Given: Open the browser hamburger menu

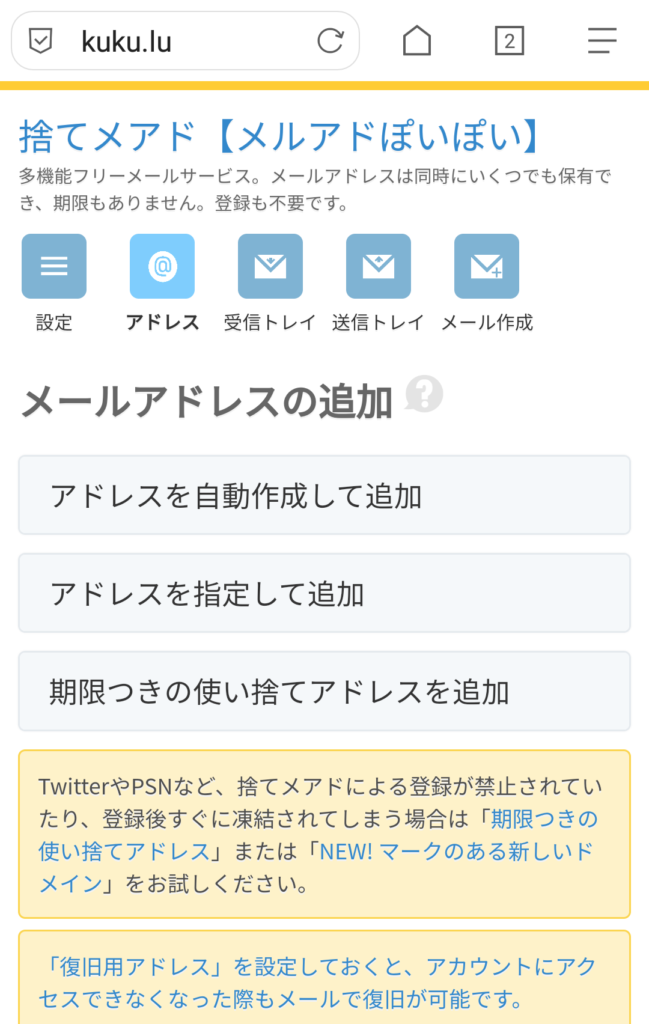Looking at the screenshot, I should pyautogui.click(x=602, y=41).
